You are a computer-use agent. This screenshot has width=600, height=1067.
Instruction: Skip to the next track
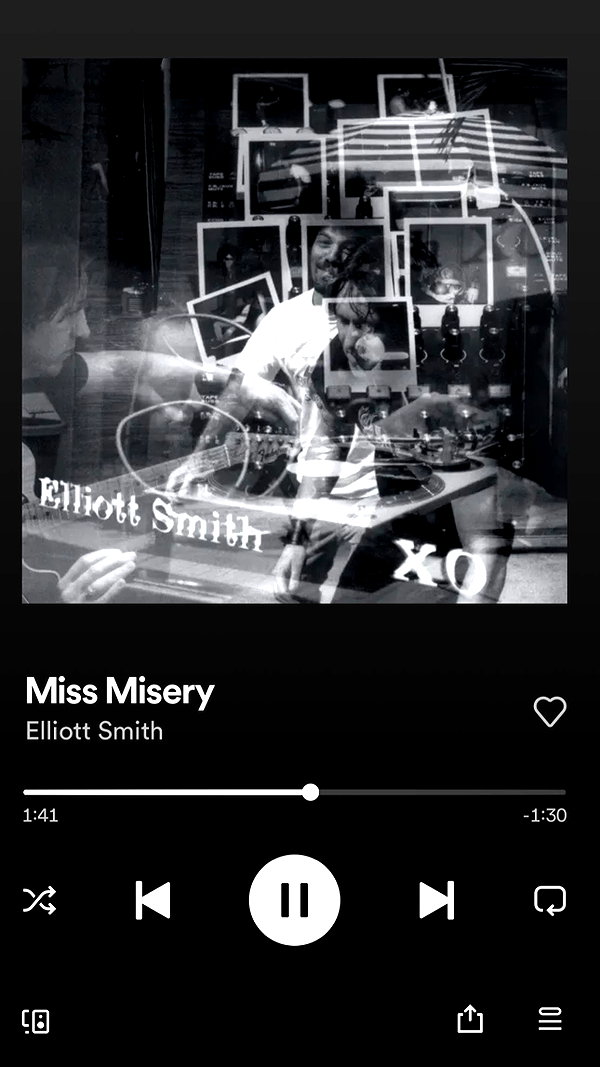(436, 900)
